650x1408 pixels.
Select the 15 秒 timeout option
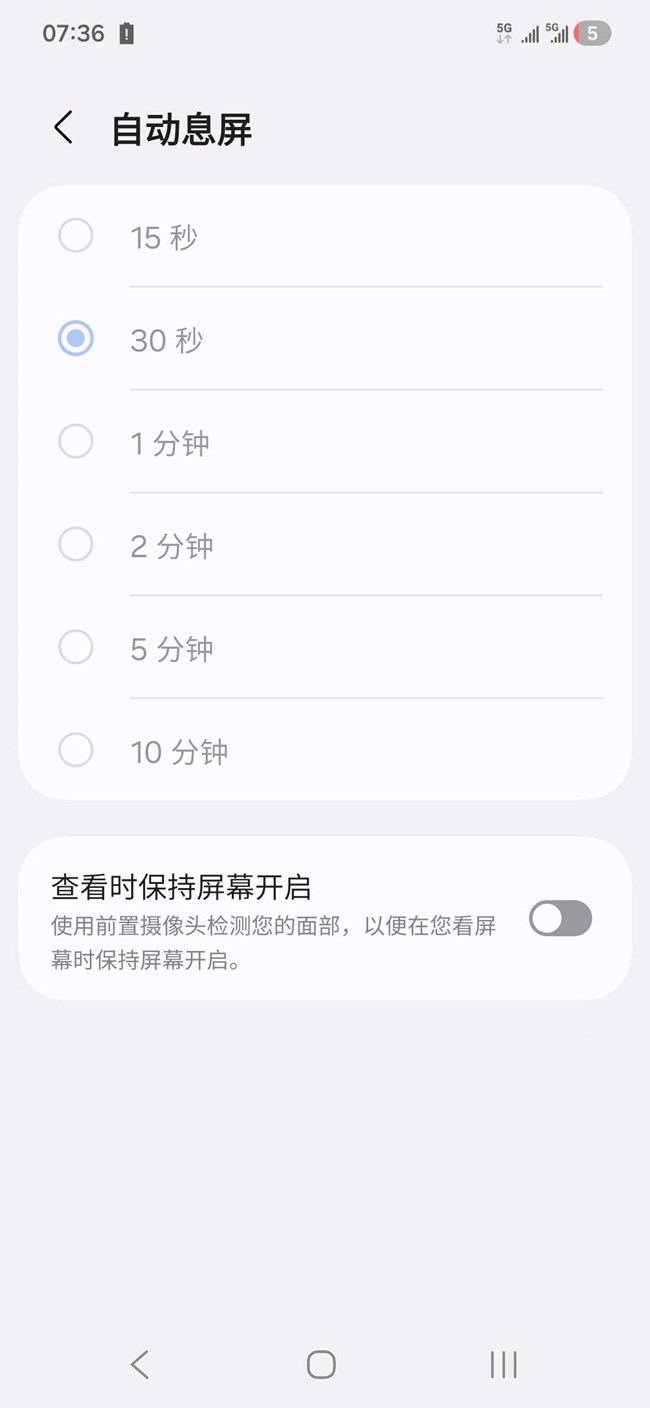click(x=76, y=237)
